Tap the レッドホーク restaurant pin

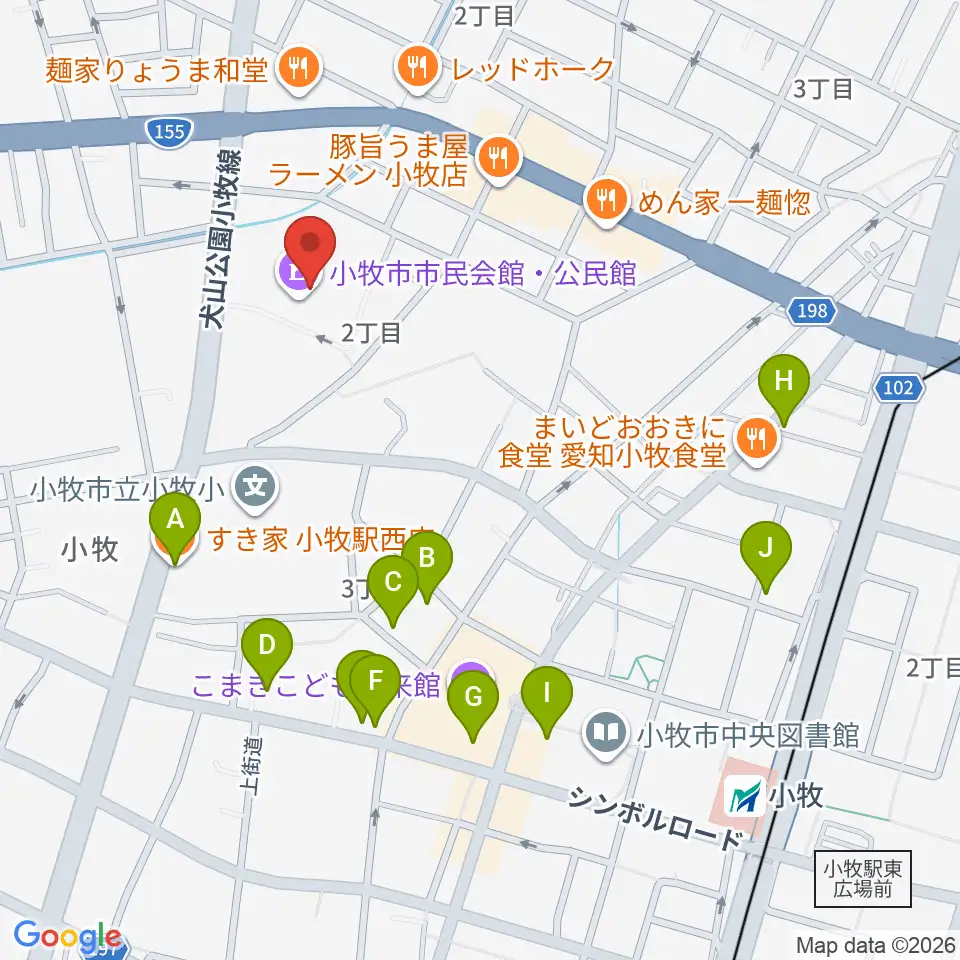pyautogui.click(x=418, y=70)
